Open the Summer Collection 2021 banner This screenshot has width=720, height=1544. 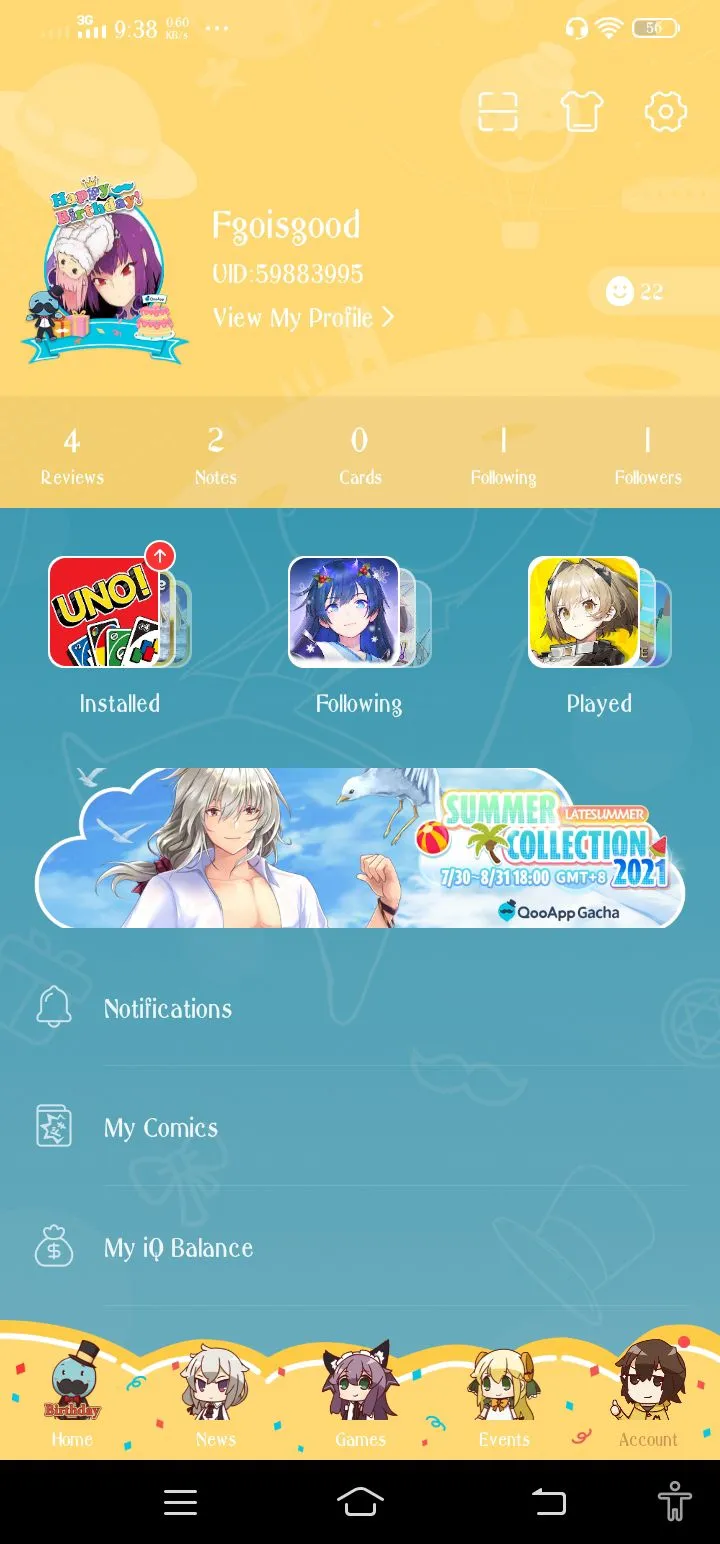click(x=360, y=848)
